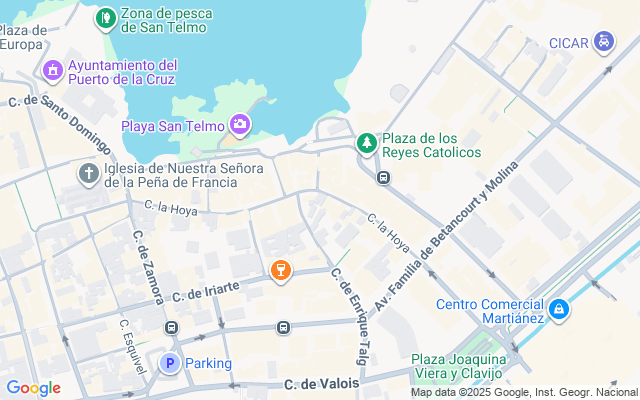Tap the CICAR car rental marker
Screen dimensions: 640x400
(x=603, y=42)
